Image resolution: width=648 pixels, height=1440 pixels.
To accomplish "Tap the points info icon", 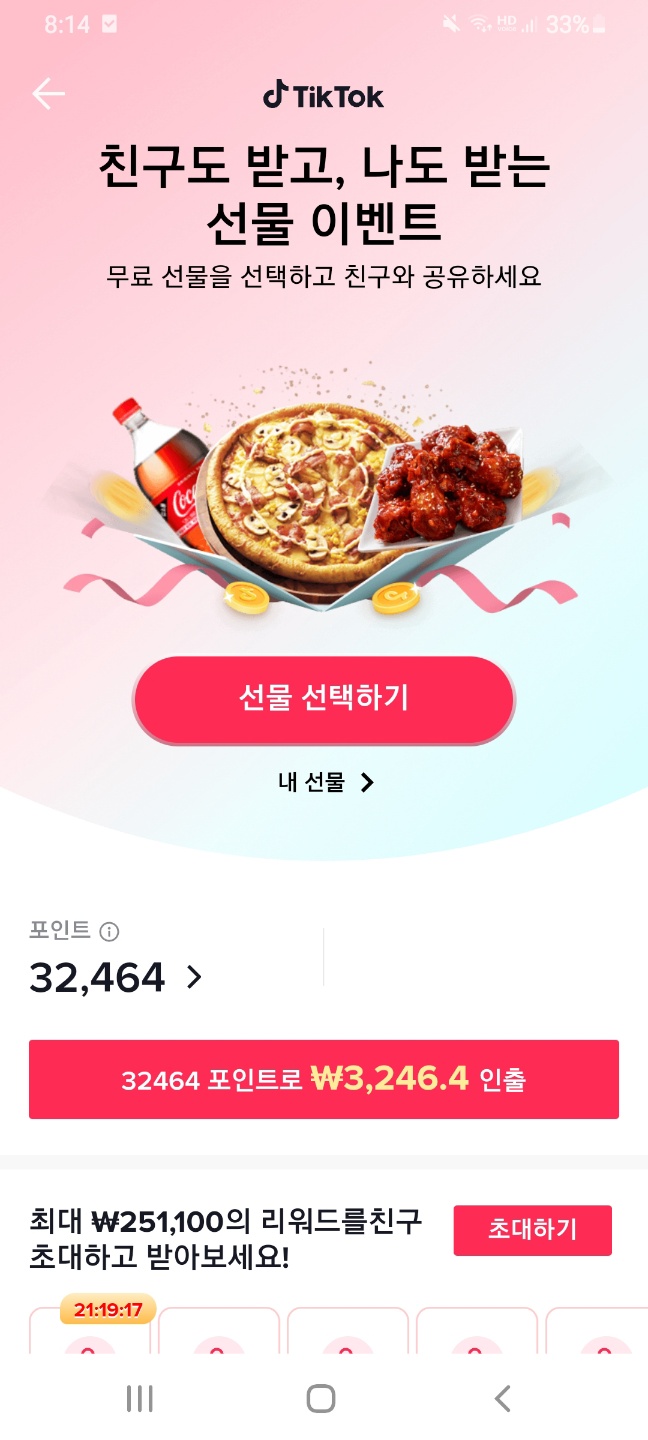I will [x=110, y=932].
